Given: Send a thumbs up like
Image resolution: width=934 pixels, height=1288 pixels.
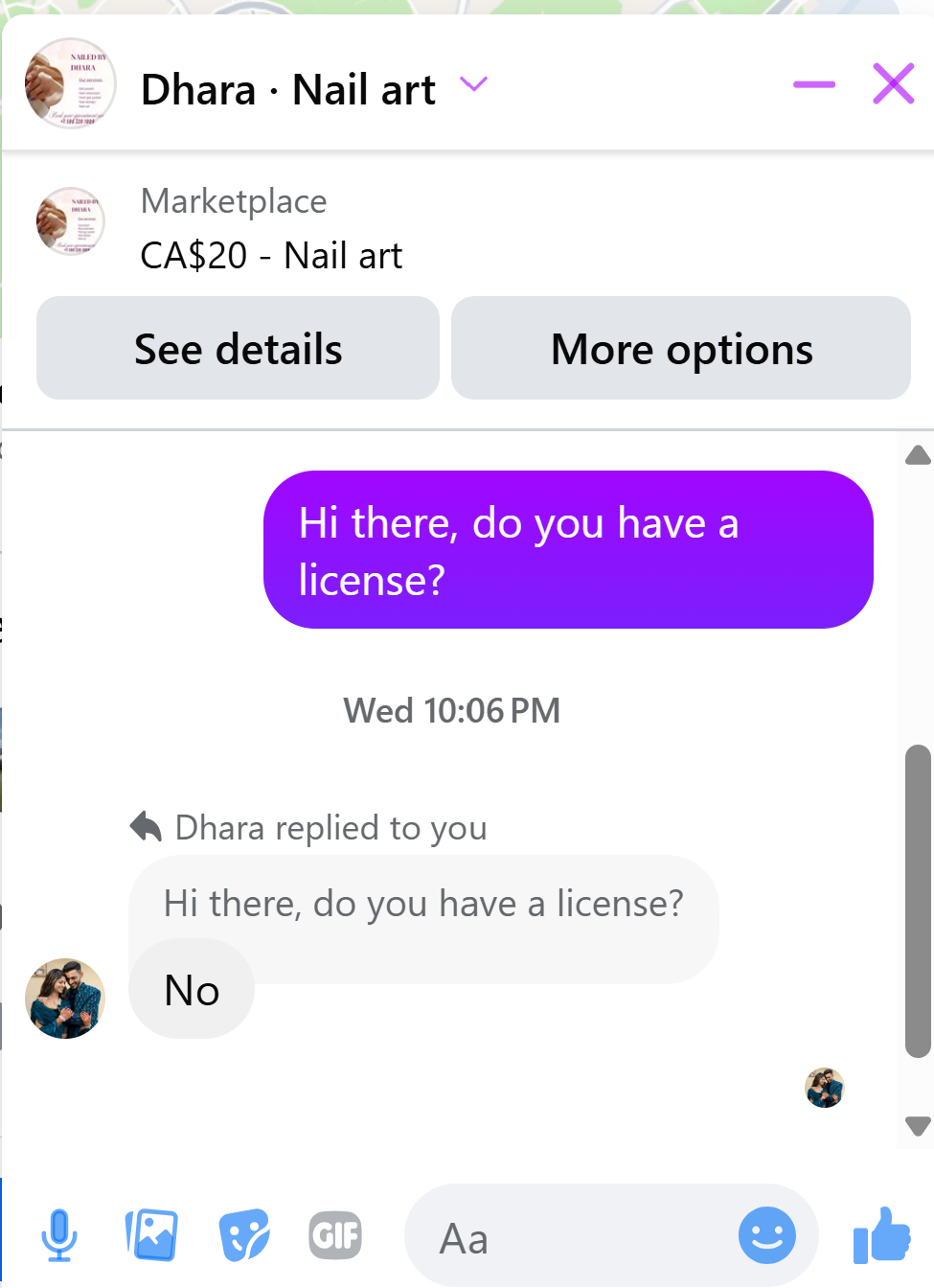Looking at the screenshot, I should coord(881,1235).
